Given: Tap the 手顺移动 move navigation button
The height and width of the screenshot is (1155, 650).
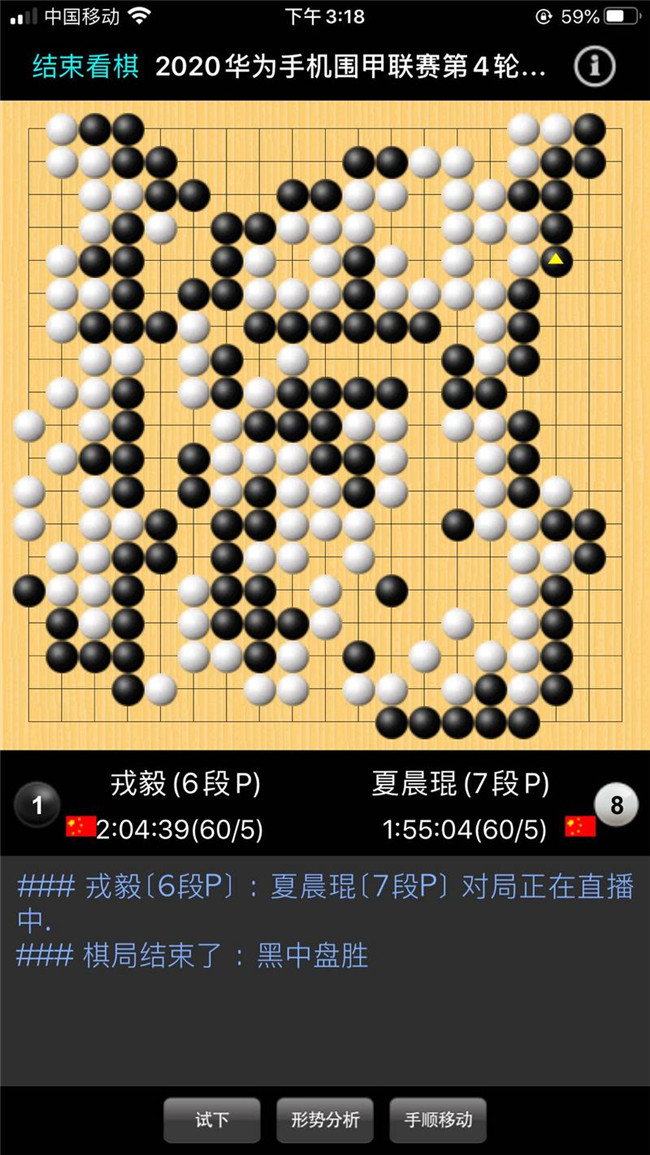Looking at the screenshot, I should point(438,1119).
